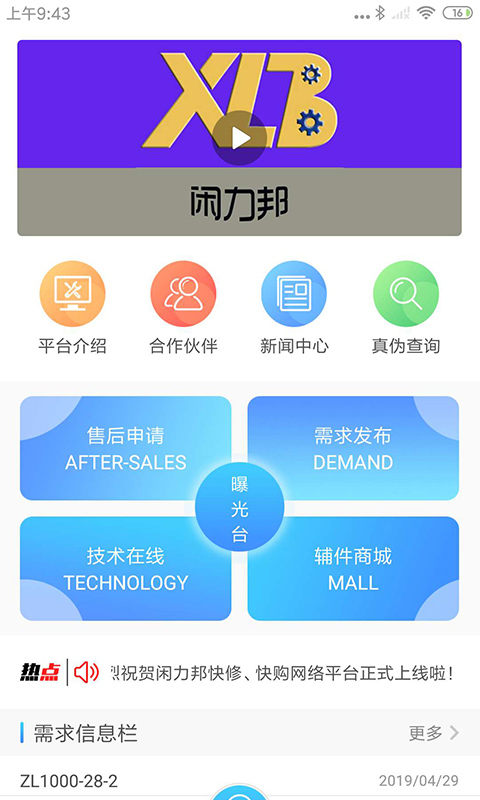Open 真伪查询 authenticity check
Screen dimensions: 480x800
[406, 308]
